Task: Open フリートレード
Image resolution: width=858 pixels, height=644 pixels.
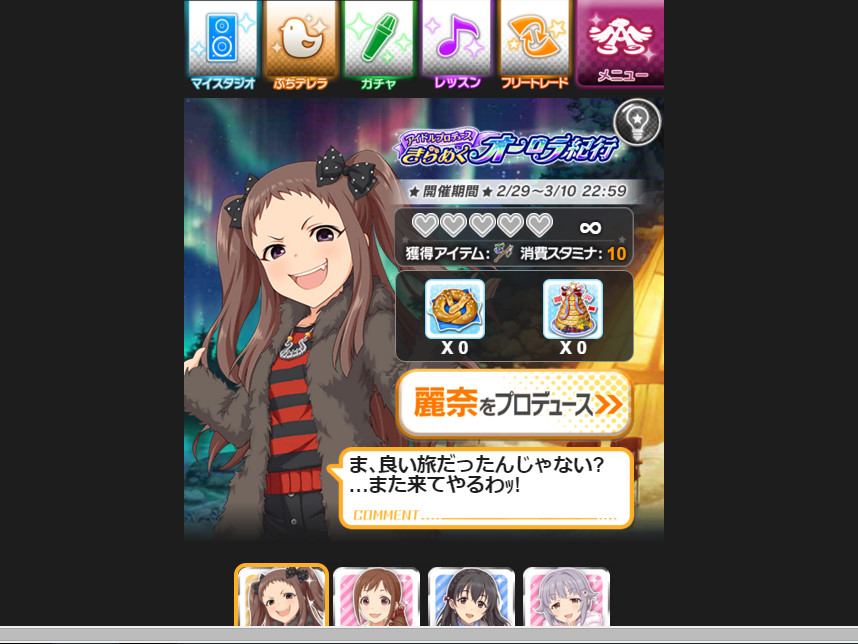Action: point(535,46)
